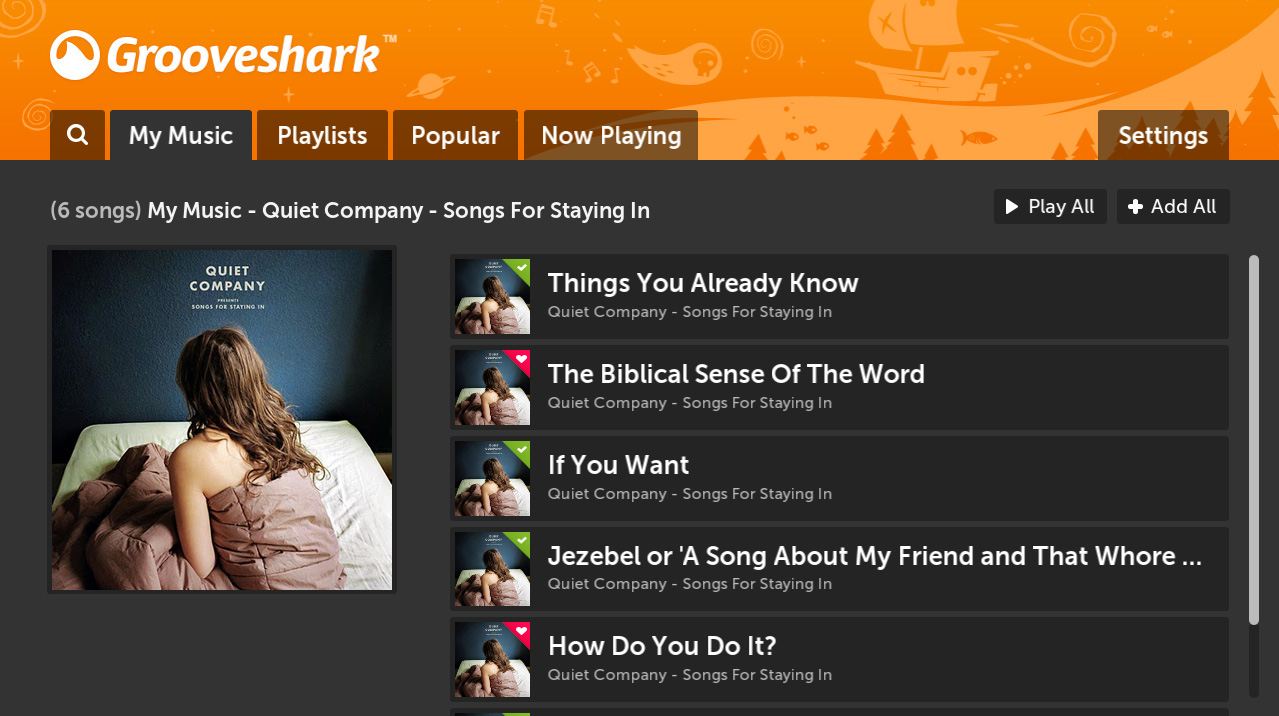
Task: Tap the Play All button
Action: (x=1050, y=207)
